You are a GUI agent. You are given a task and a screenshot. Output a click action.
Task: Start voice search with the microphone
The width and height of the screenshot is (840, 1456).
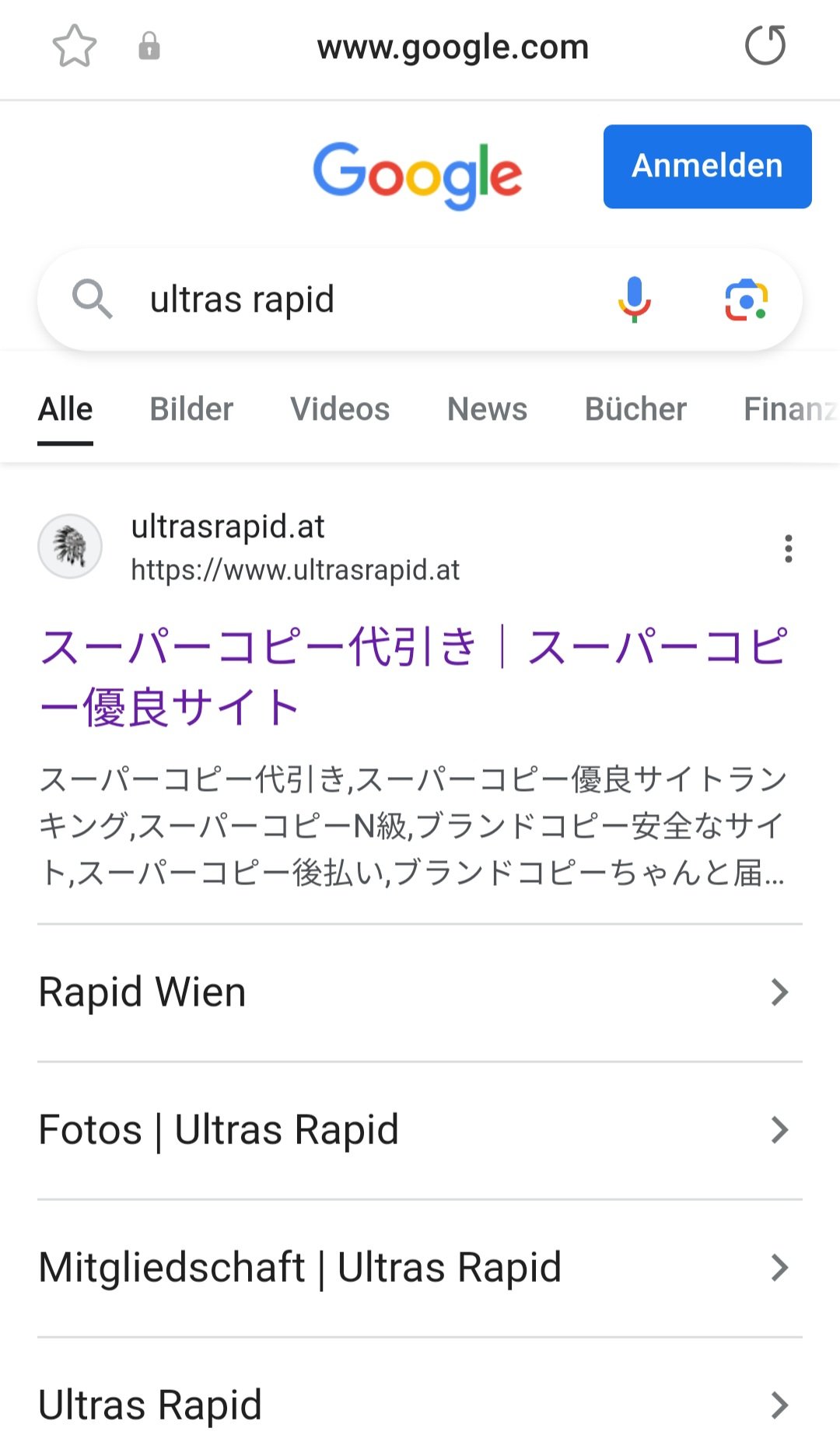click(x=635, y=299)
